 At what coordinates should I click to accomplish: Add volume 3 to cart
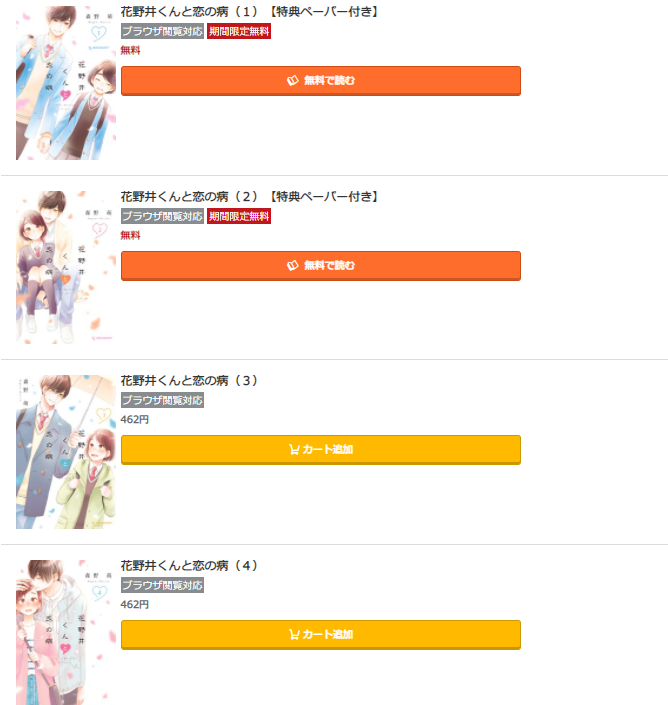(x=320, y=450)
